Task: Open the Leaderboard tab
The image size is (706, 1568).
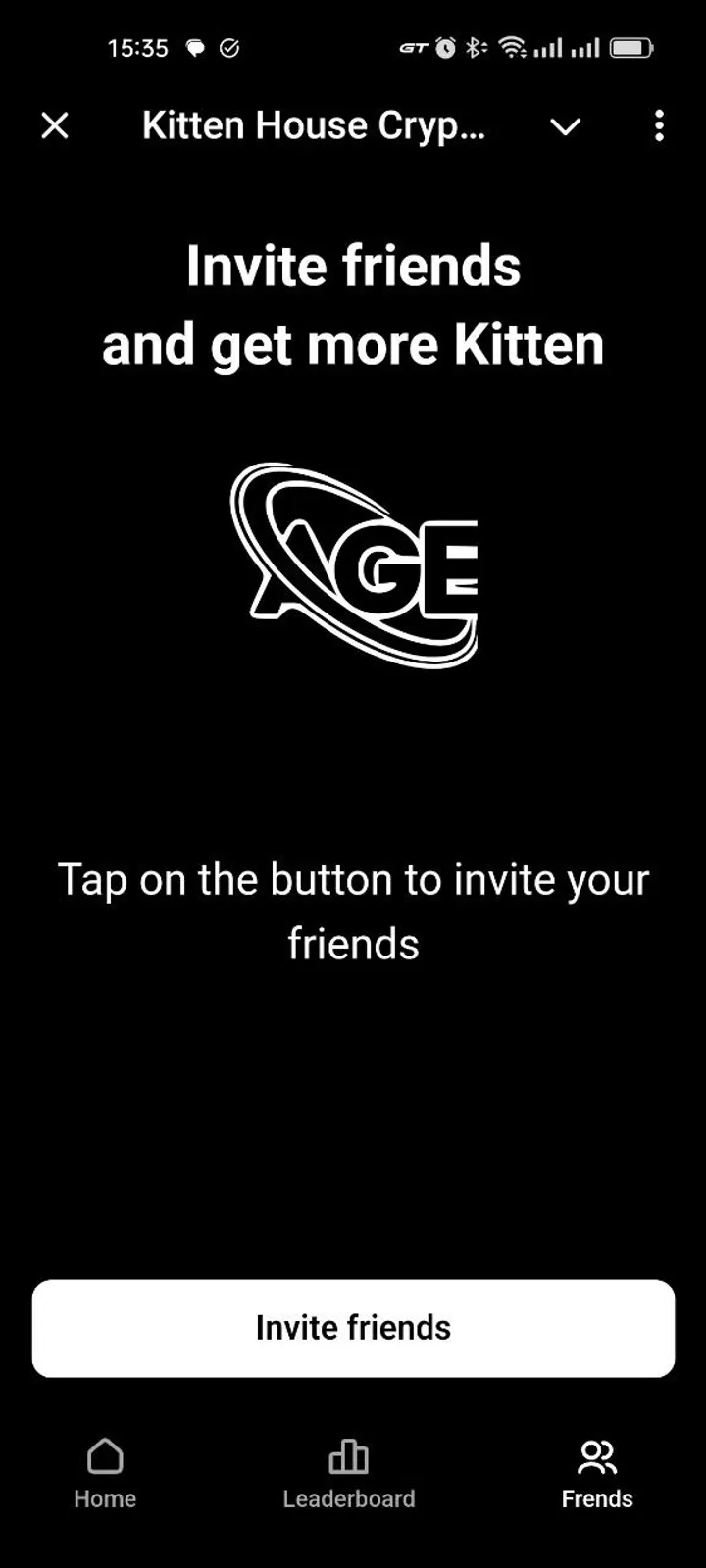Action: pyautogui.click(x=349, y=1473)
